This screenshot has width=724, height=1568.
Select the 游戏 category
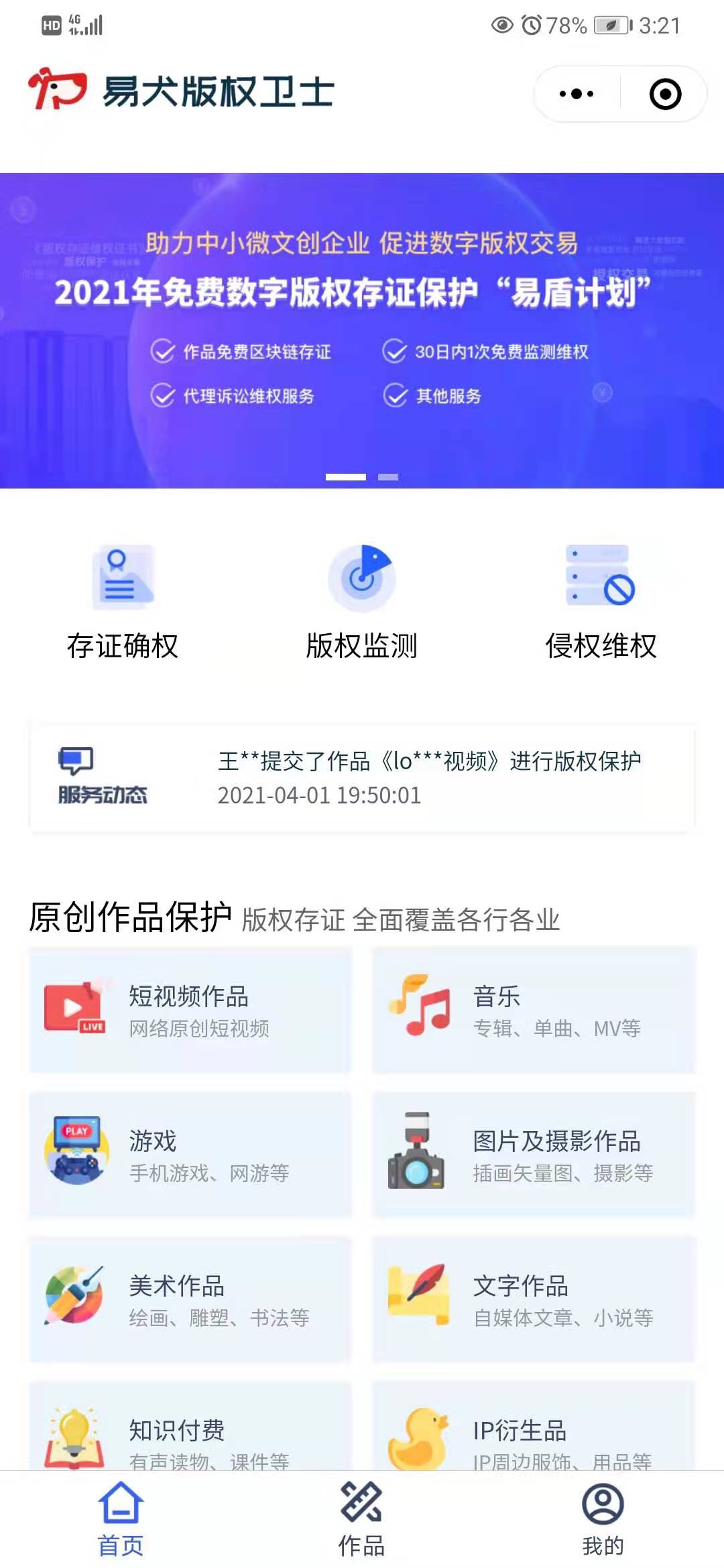[190, 1155]
